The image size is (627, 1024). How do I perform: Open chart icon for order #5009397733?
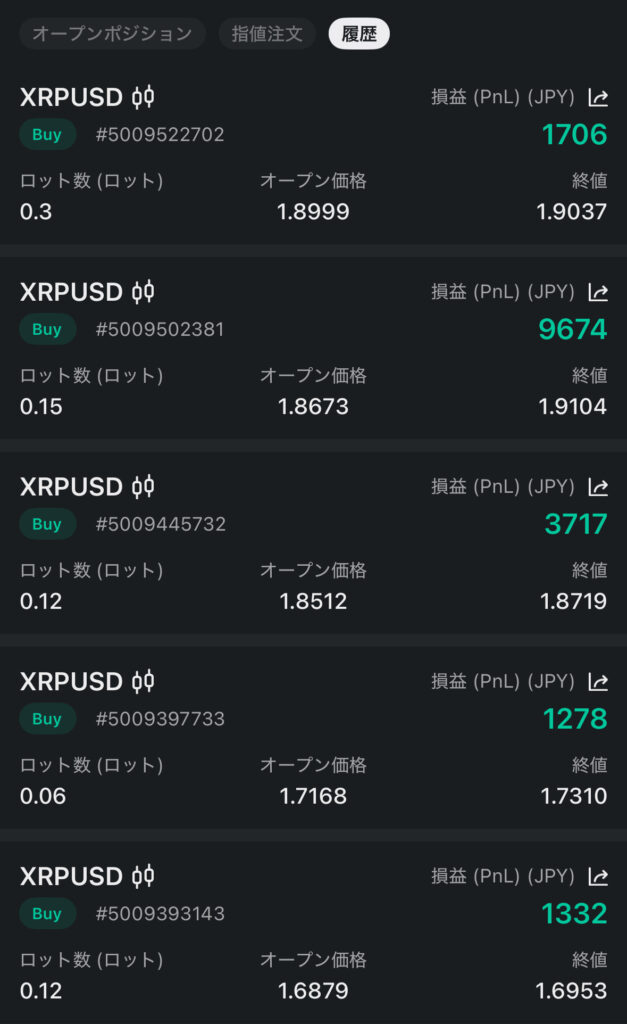[x=143, y=681]
